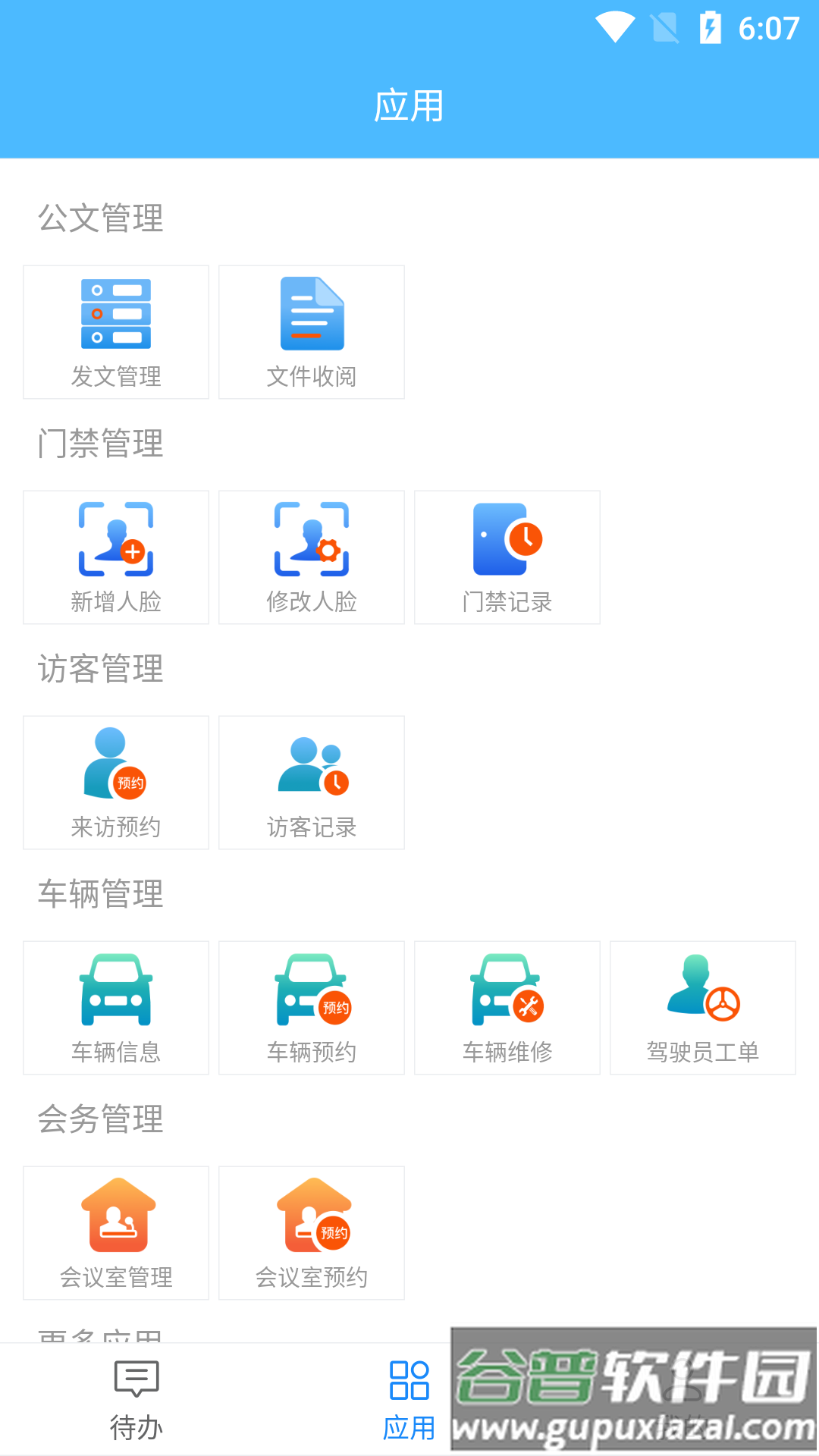This screenshot has height=1456, width=819.
Task: Switch to the 应用 applications tab
Action: pos(409,1407)
